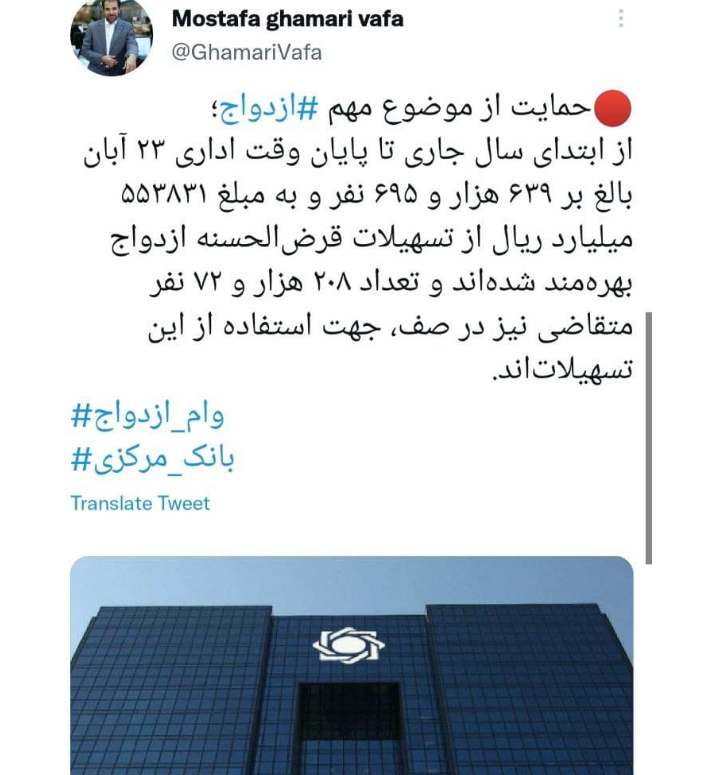Open the #بانک_مرکزی hashtag
The width and height of the screenshot is (722, 775).
pos(153,459)
